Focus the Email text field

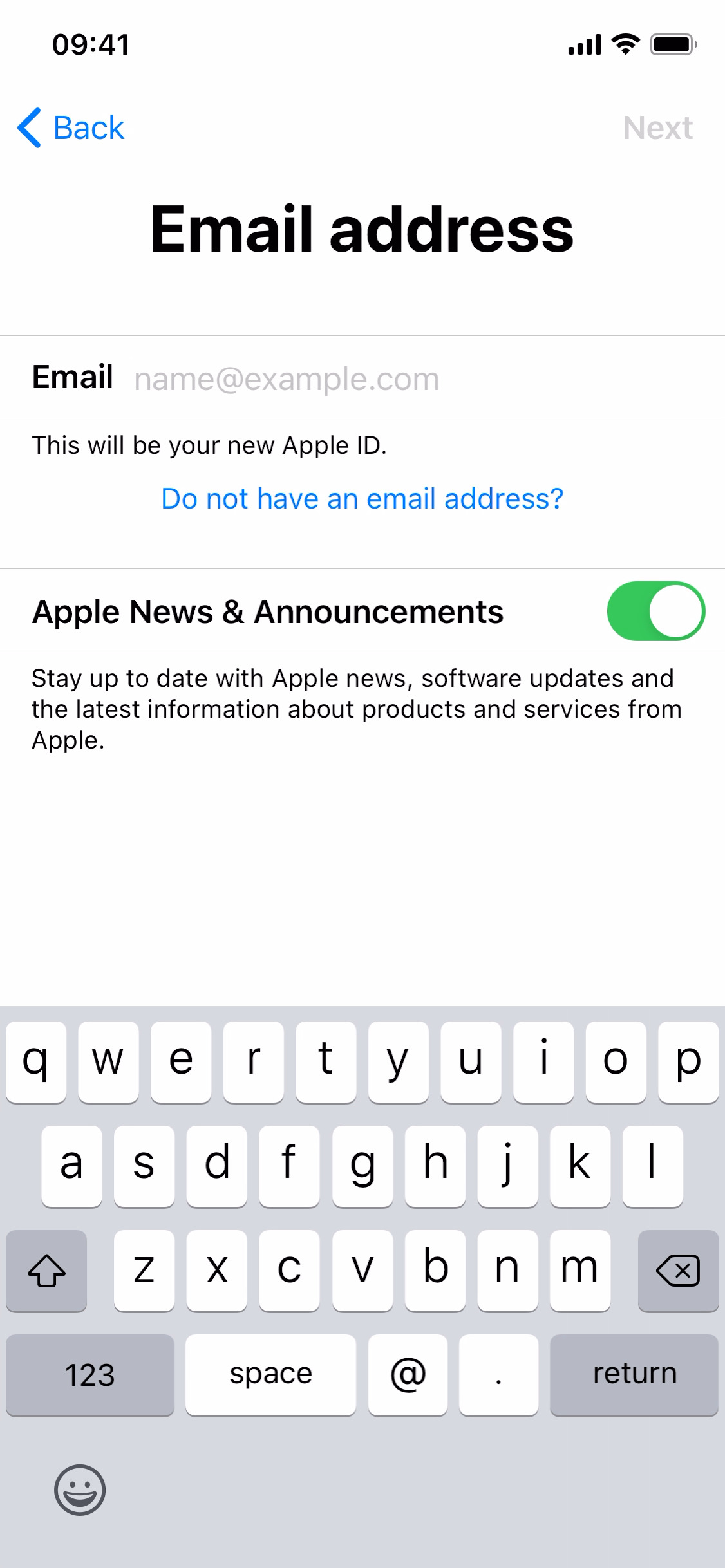(x=412, y=378)
